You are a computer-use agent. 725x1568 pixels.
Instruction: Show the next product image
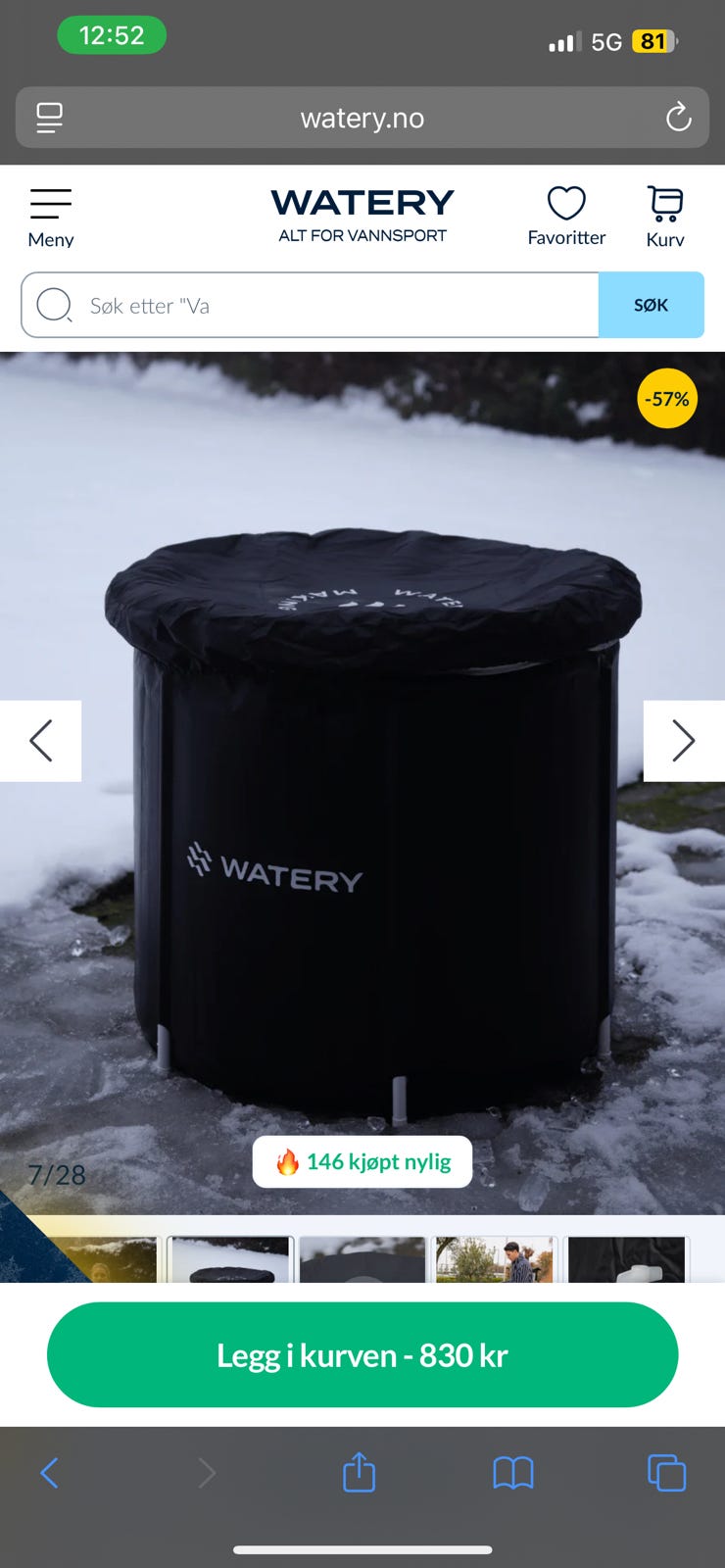point(684,741)
